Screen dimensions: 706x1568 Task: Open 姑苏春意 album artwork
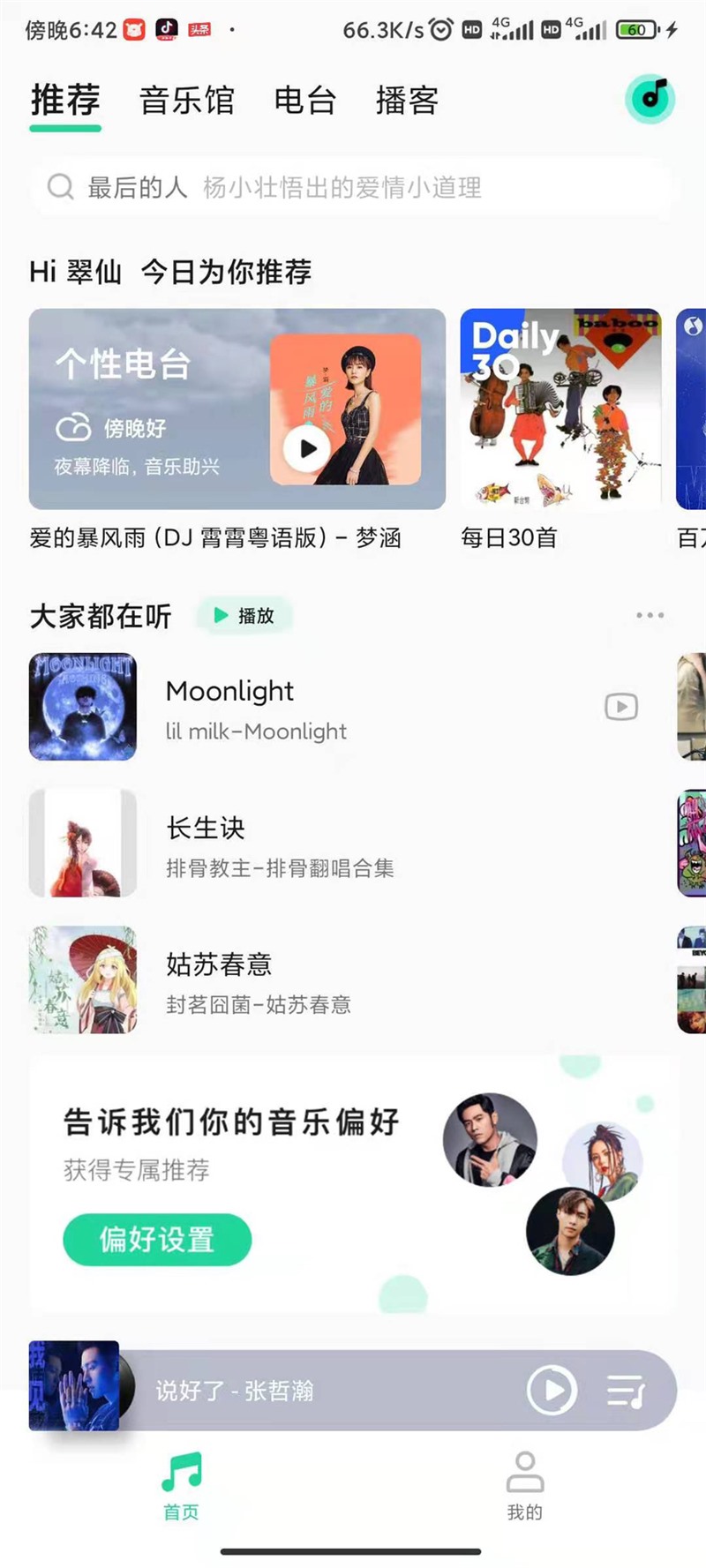pyautogui.click(x=82, y=979)
